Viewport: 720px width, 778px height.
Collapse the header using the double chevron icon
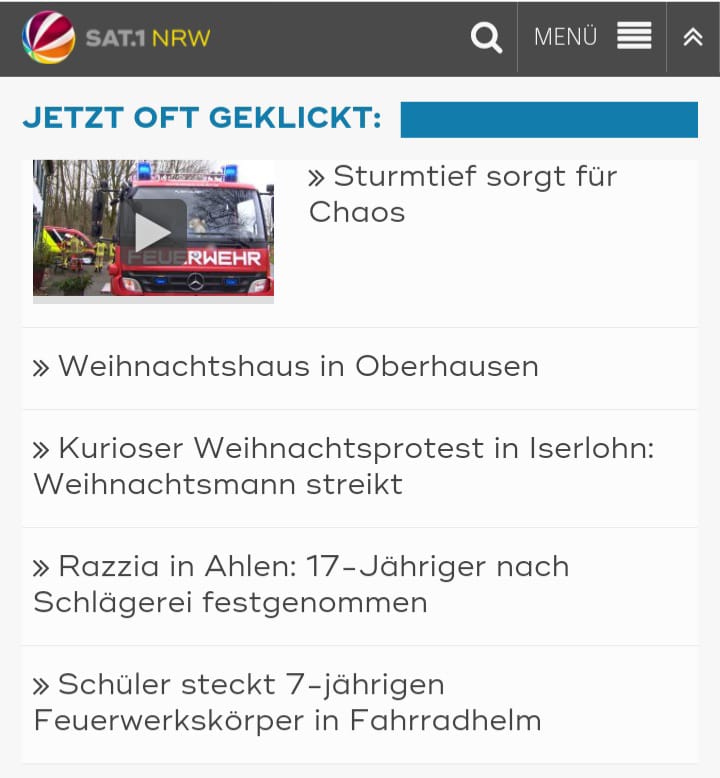click(x=691, y=37)
